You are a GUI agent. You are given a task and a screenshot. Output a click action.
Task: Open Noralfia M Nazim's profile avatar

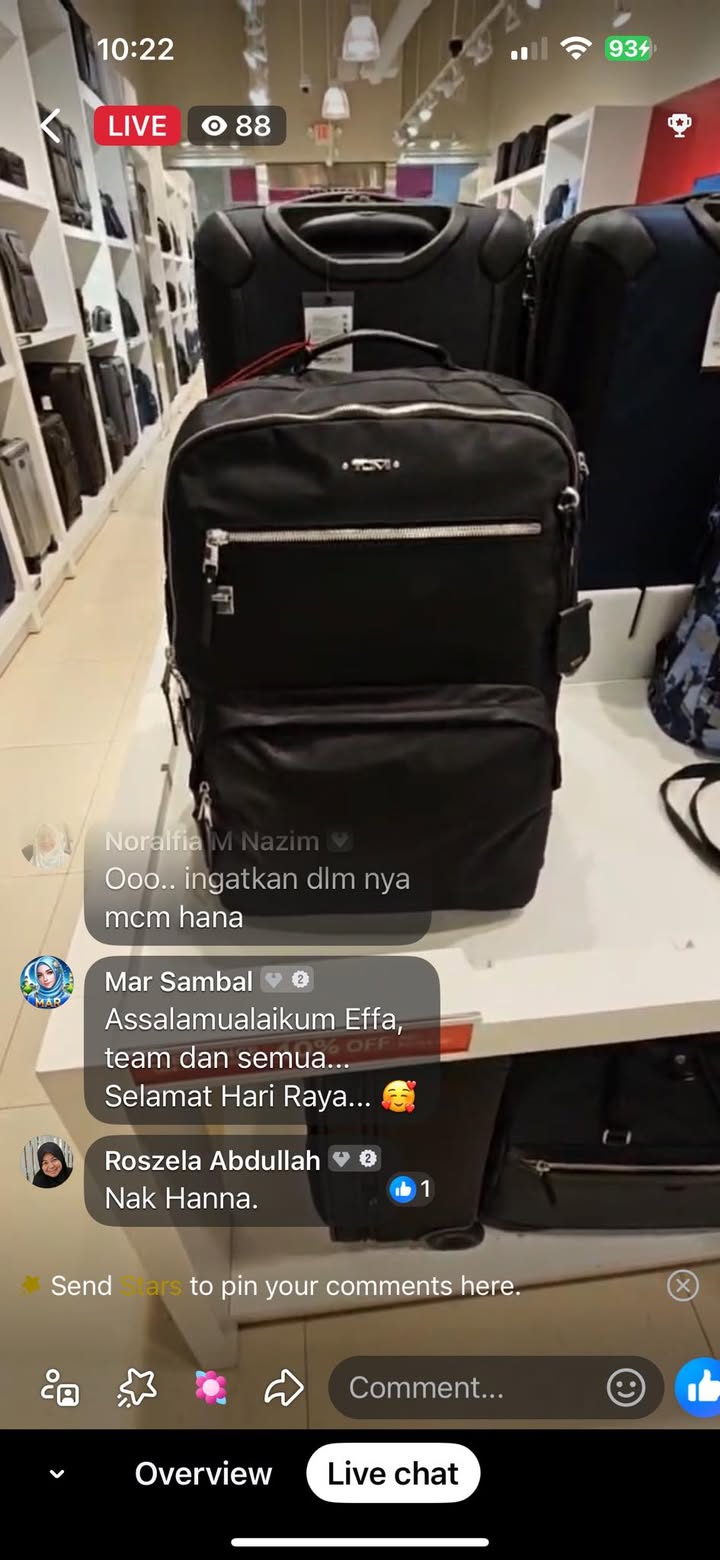pos(47,846)
